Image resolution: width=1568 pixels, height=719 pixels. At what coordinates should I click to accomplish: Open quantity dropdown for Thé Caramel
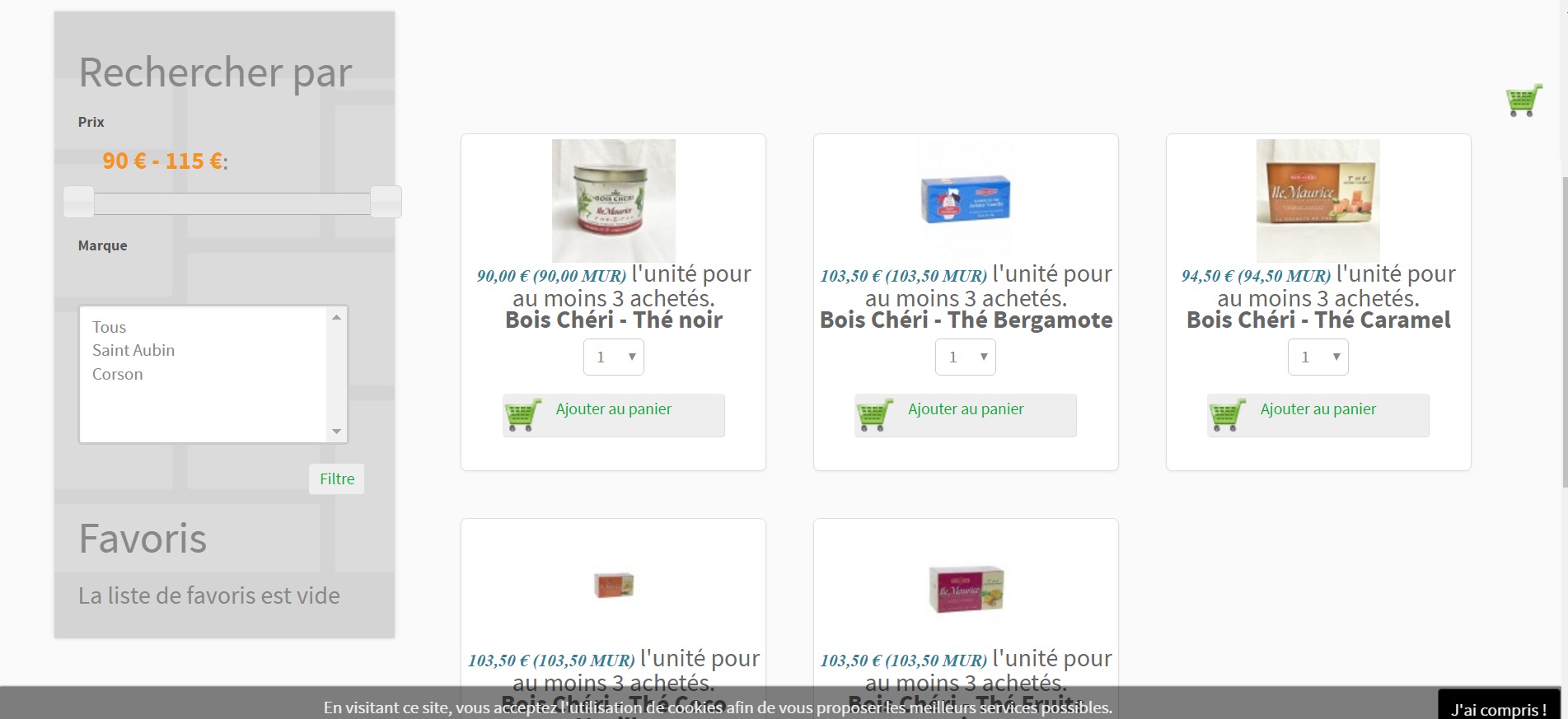(x=1318, y=357)
